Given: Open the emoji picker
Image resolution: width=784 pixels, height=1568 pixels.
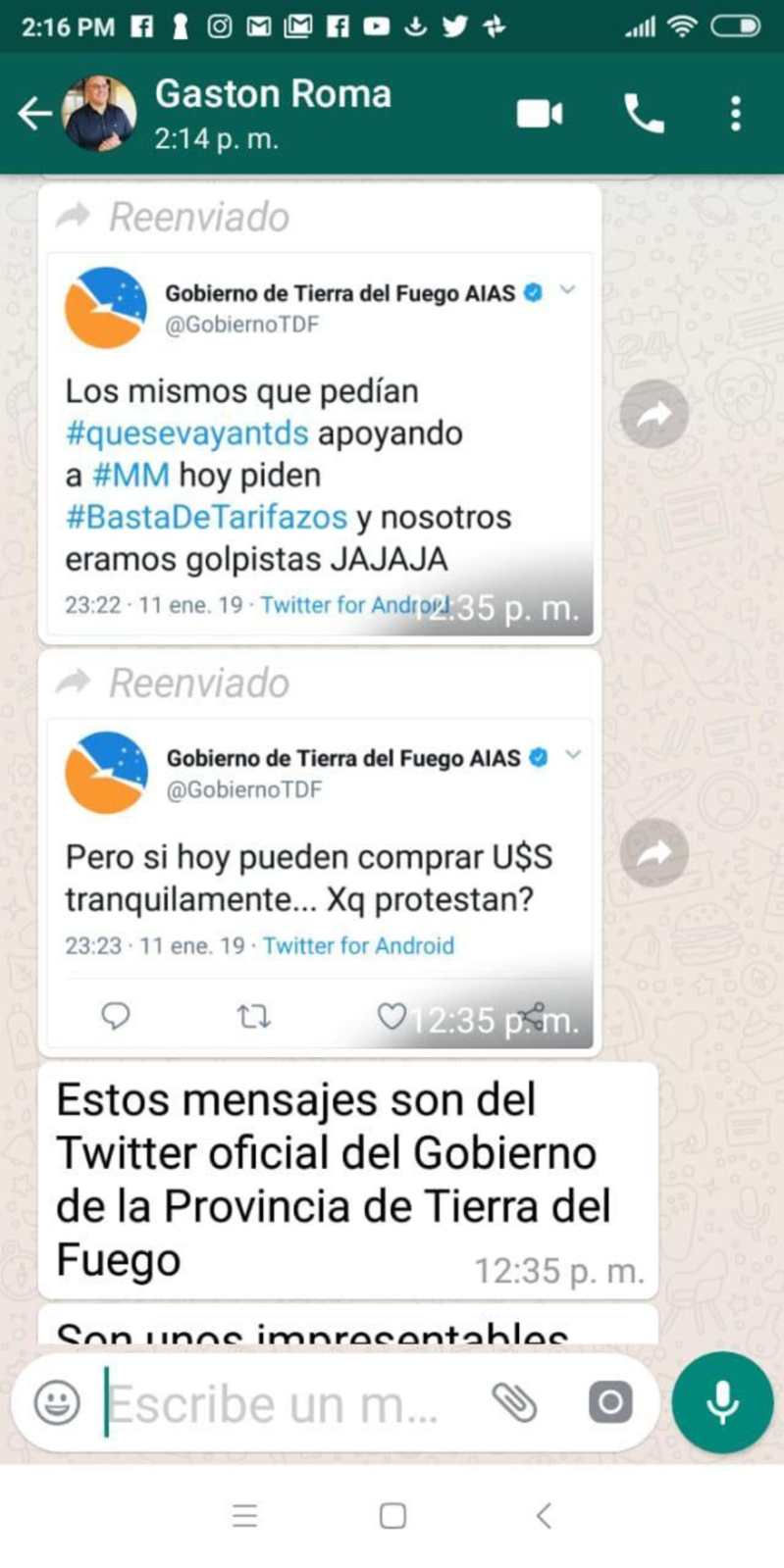Looking at the screenshot, I should coord(57,1401).
